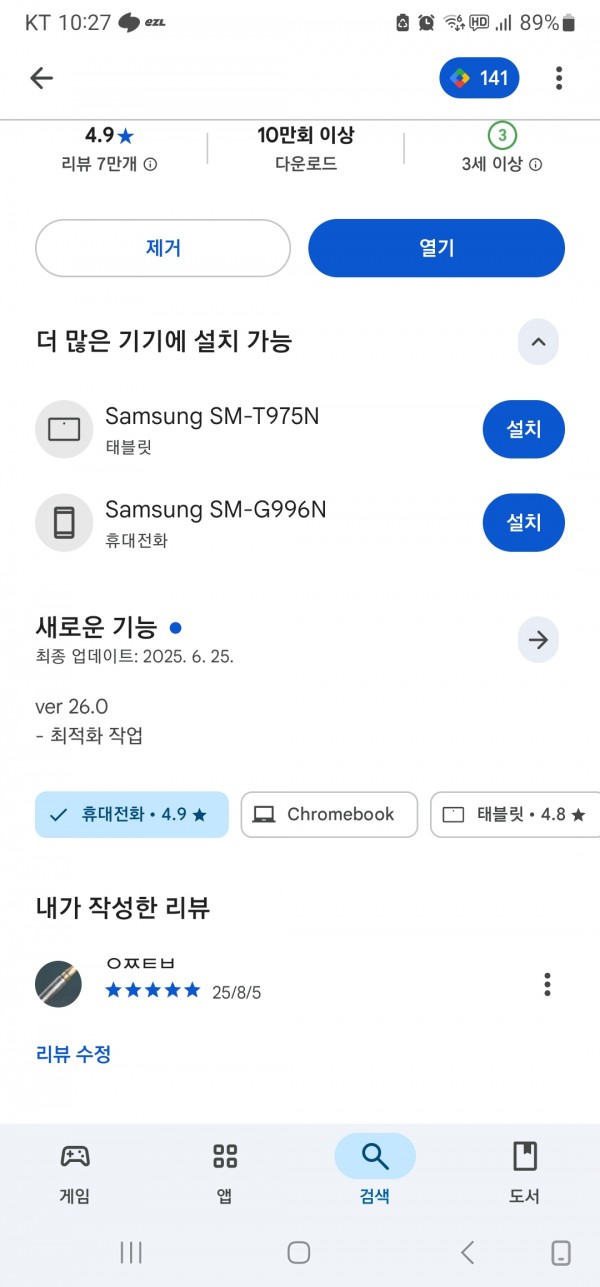Tap the 제거 button to uninstall
Viewport: 600px width, 1287px height.
163,248
